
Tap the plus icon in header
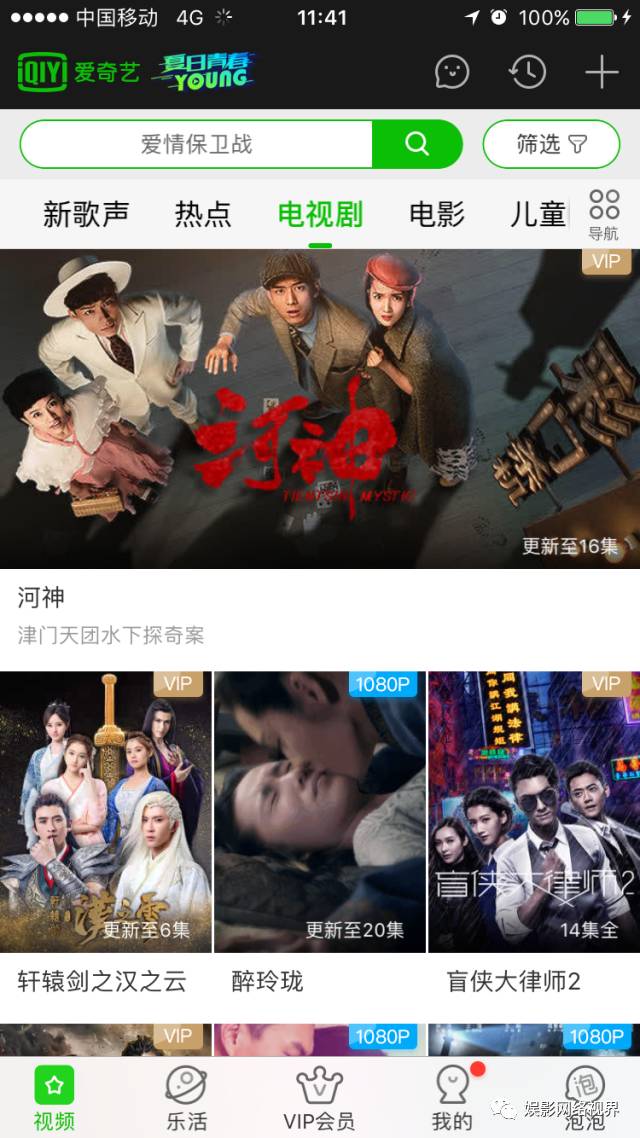pos(601,71)
